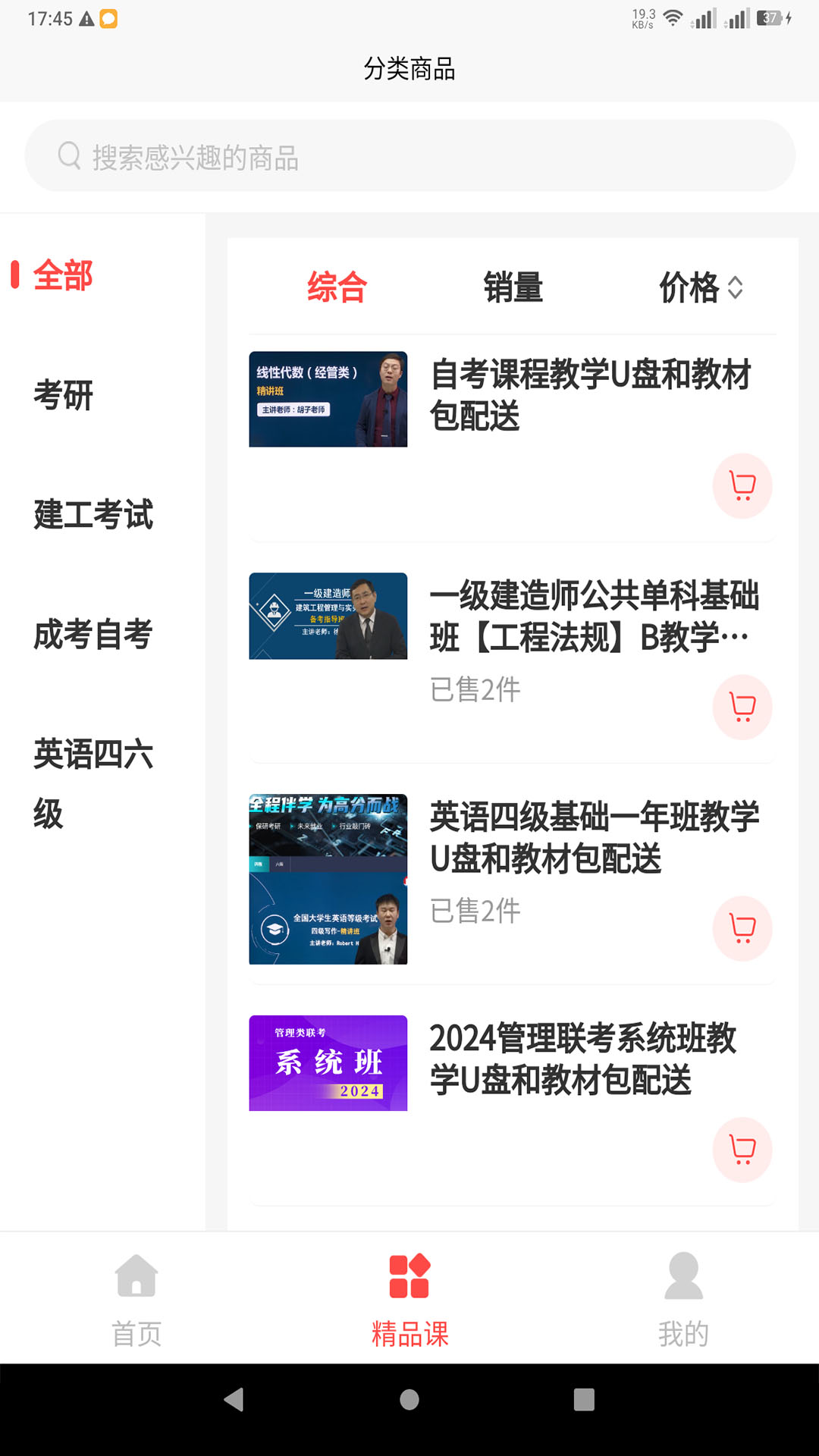Sort products by 销量
This screenshot has width=819, height=1456.
coord(513,287)
